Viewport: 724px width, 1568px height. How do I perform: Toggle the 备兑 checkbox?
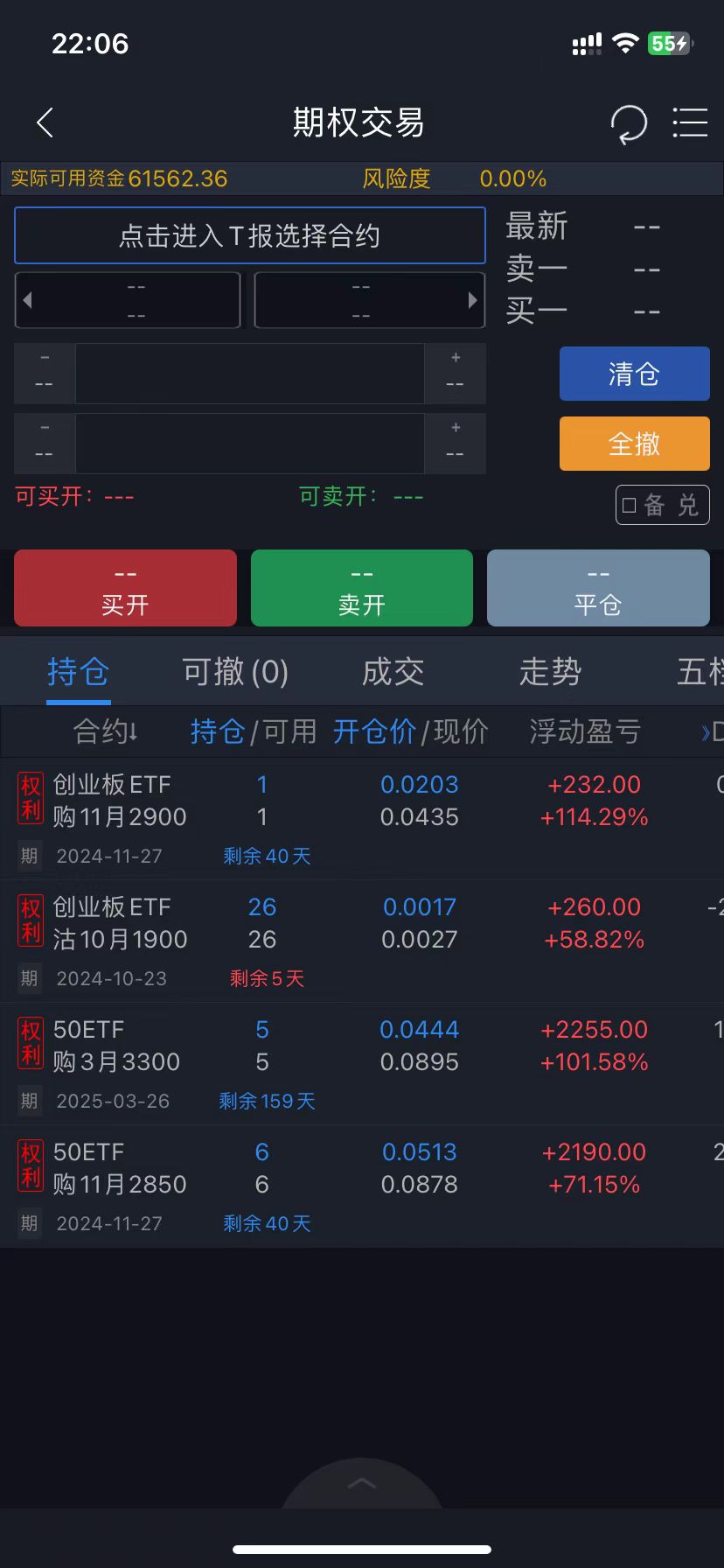pyautogui.click(x=662, y=505)
